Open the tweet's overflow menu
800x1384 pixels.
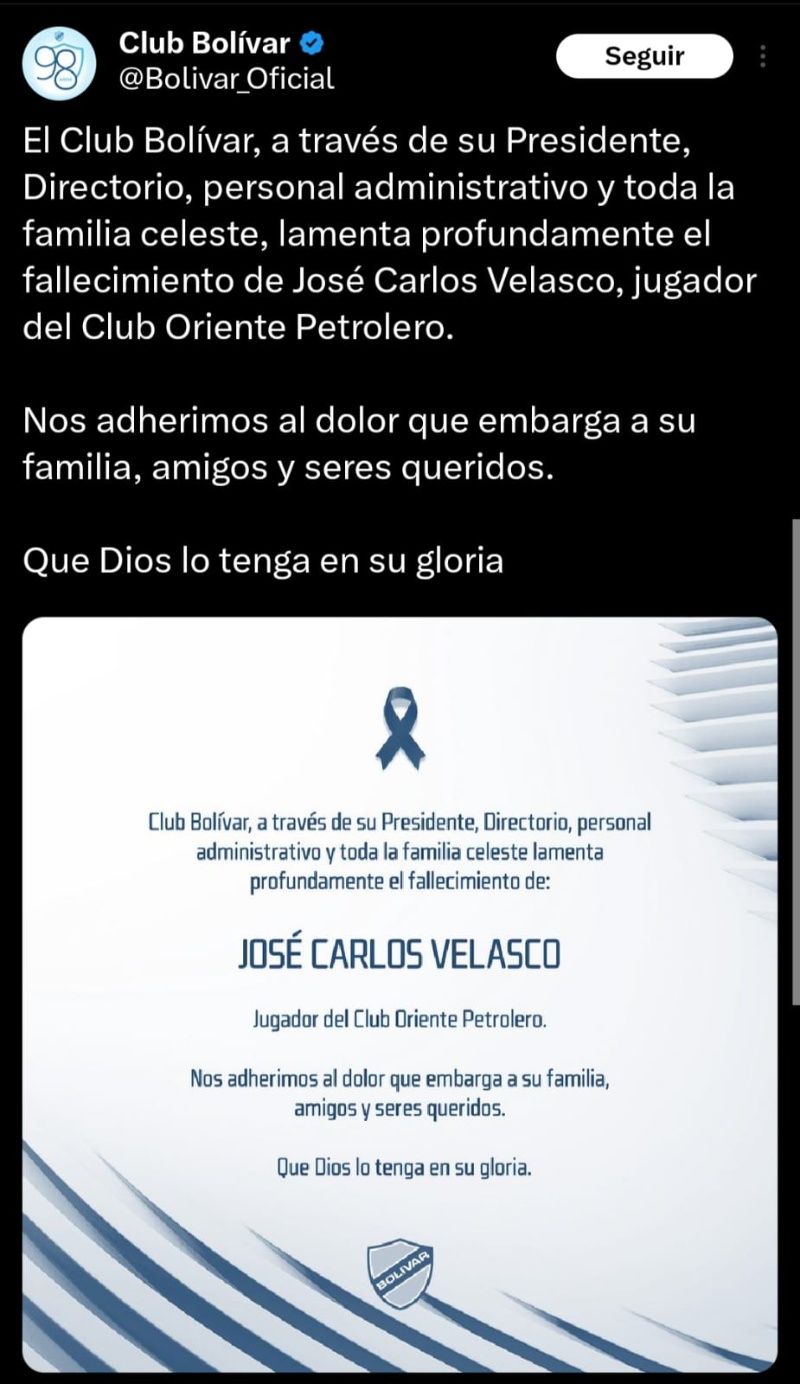tap(763, 56)
